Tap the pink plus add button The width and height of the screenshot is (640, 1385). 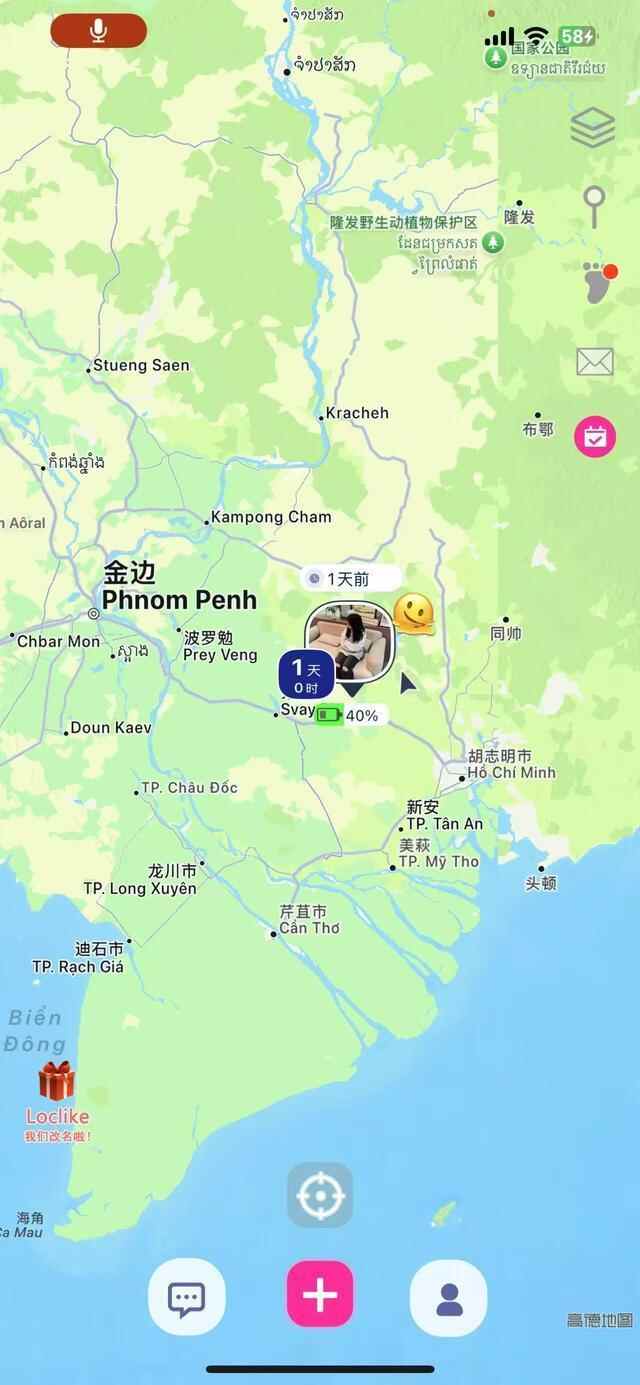(x=320, y=1294)
